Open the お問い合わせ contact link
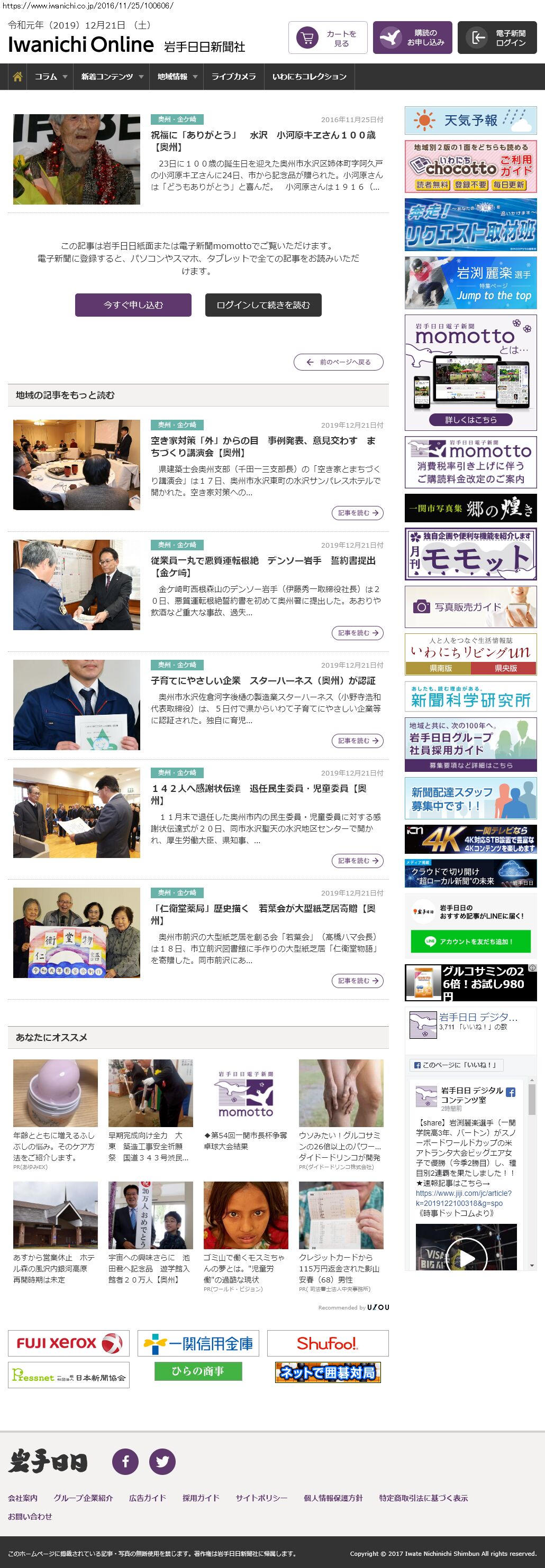 click(30, 1516)
